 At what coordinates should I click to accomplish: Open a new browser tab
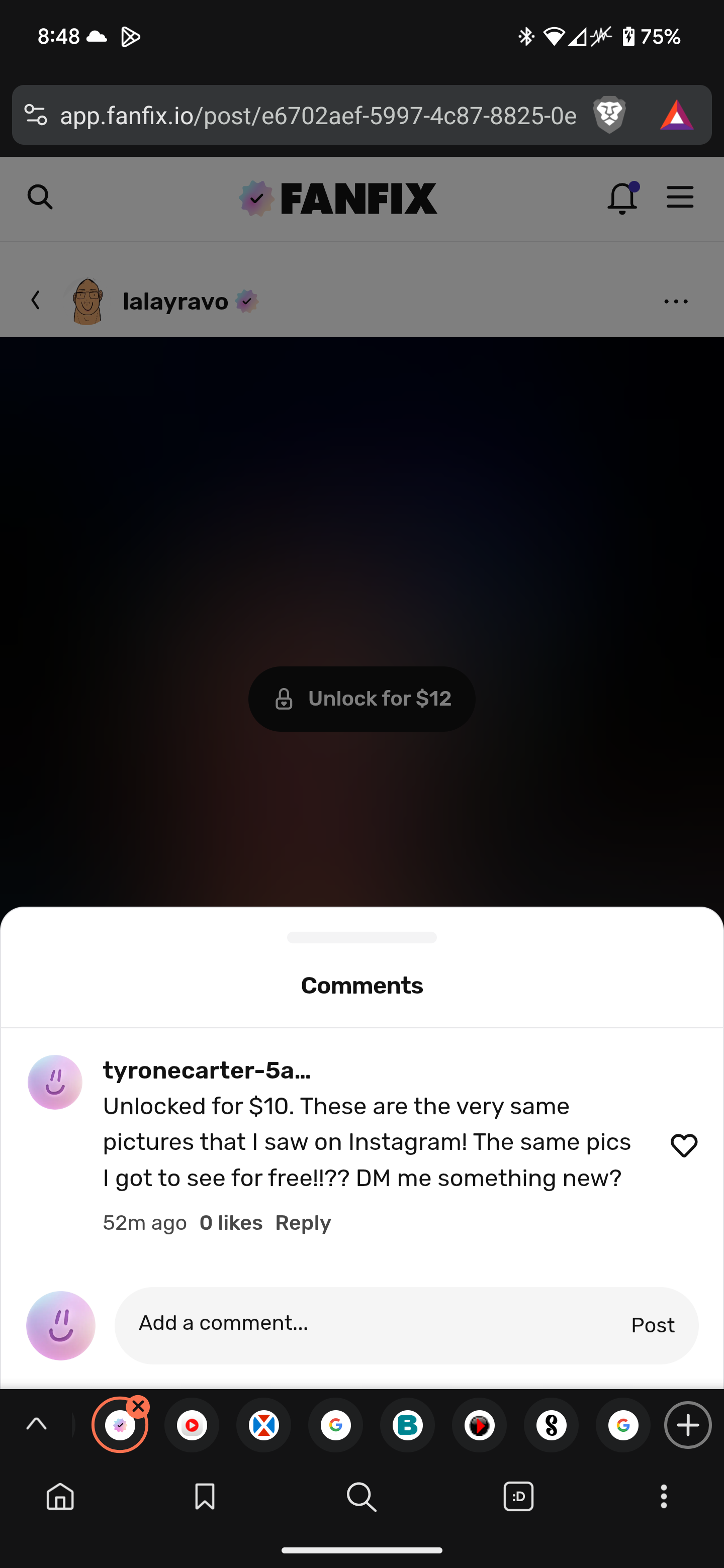[687, 1426]
